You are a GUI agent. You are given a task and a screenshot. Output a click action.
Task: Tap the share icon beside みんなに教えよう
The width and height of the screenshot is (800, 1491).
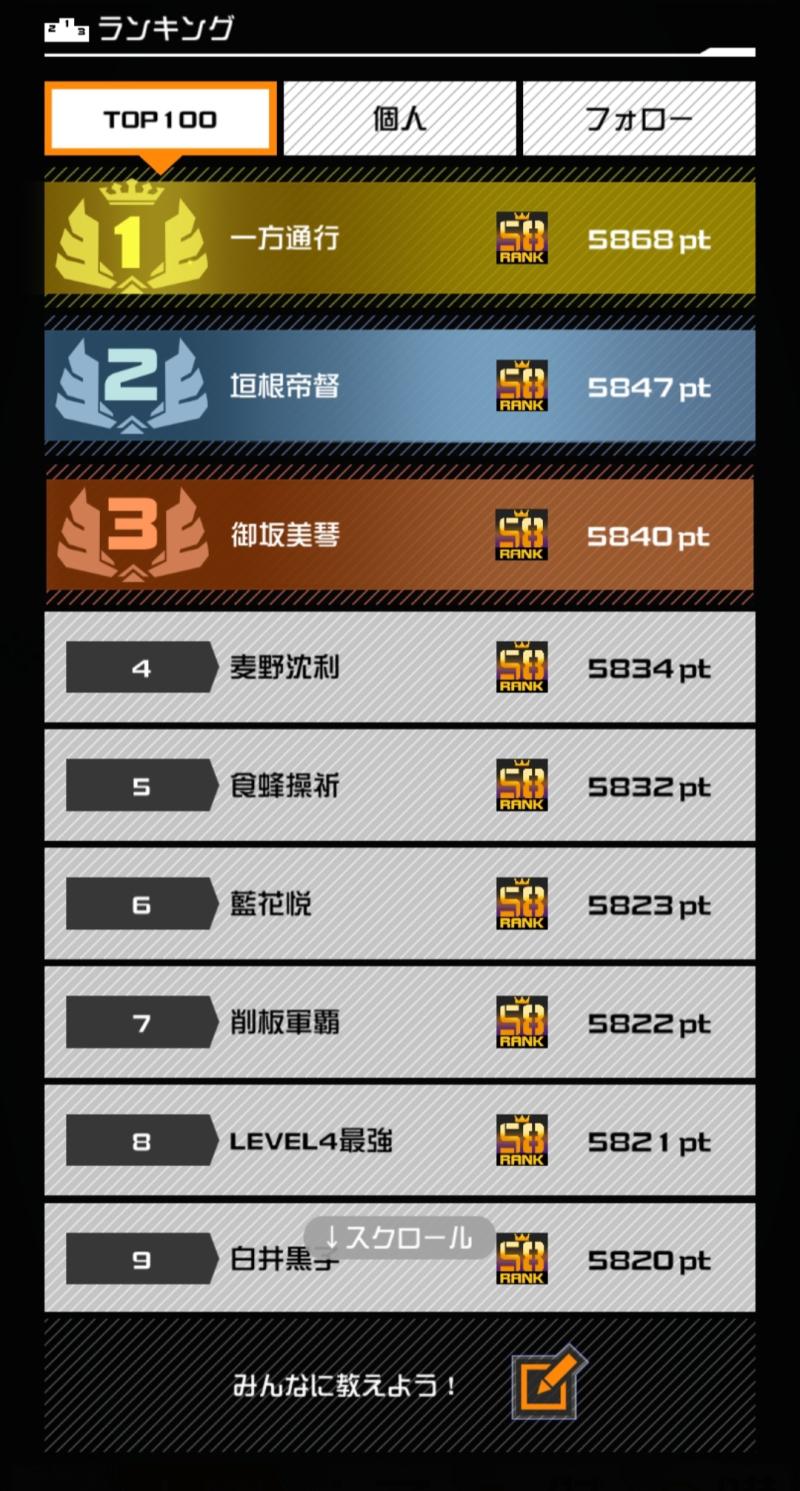click(548, 1384)
